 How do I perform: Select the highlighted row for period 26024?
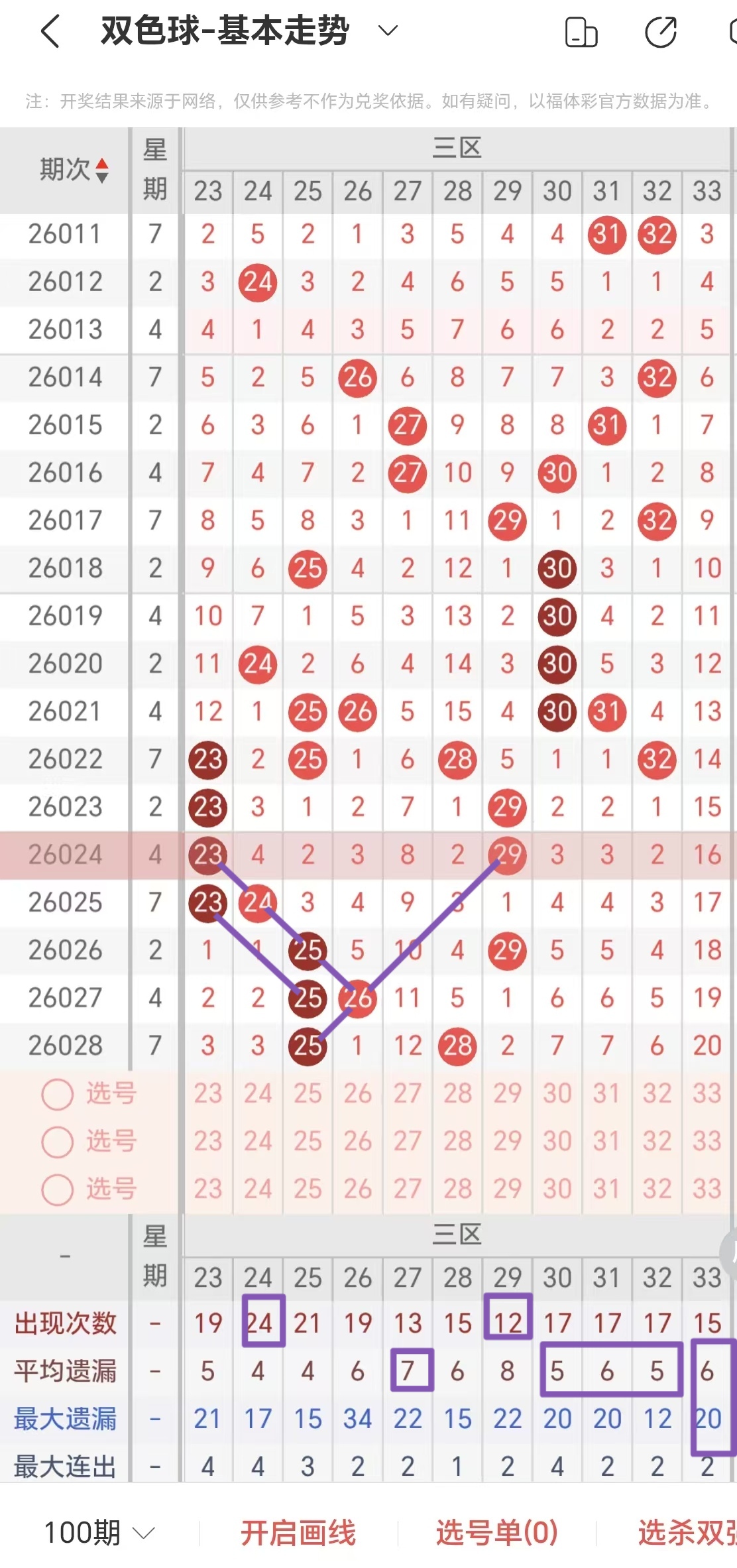coord(64,855)
